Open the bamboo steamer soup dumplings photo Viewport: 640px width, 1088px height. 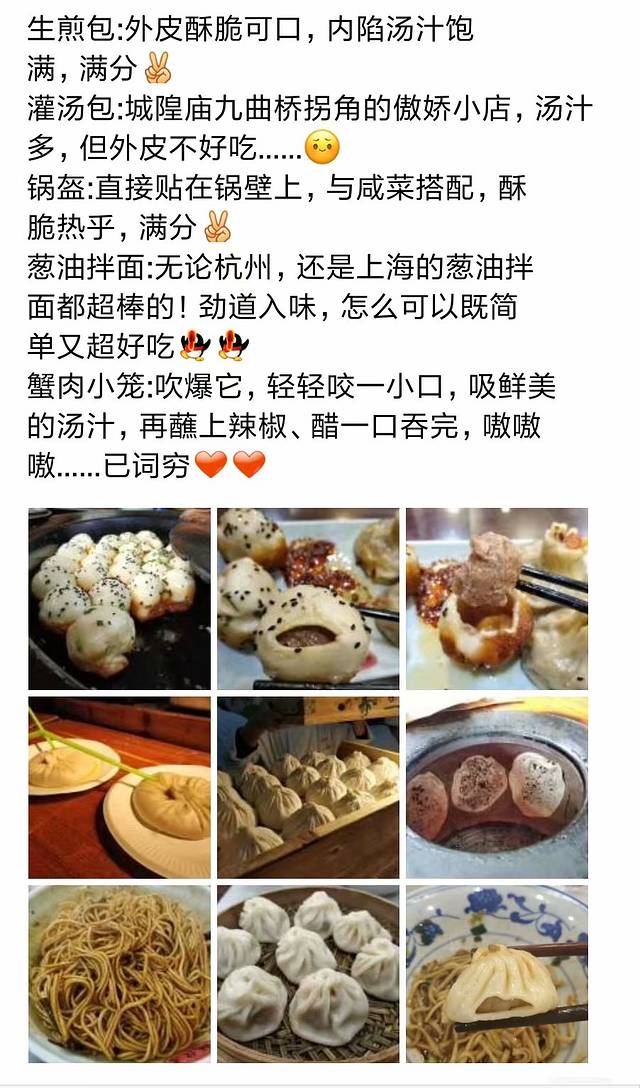click(x=308, y=974)
